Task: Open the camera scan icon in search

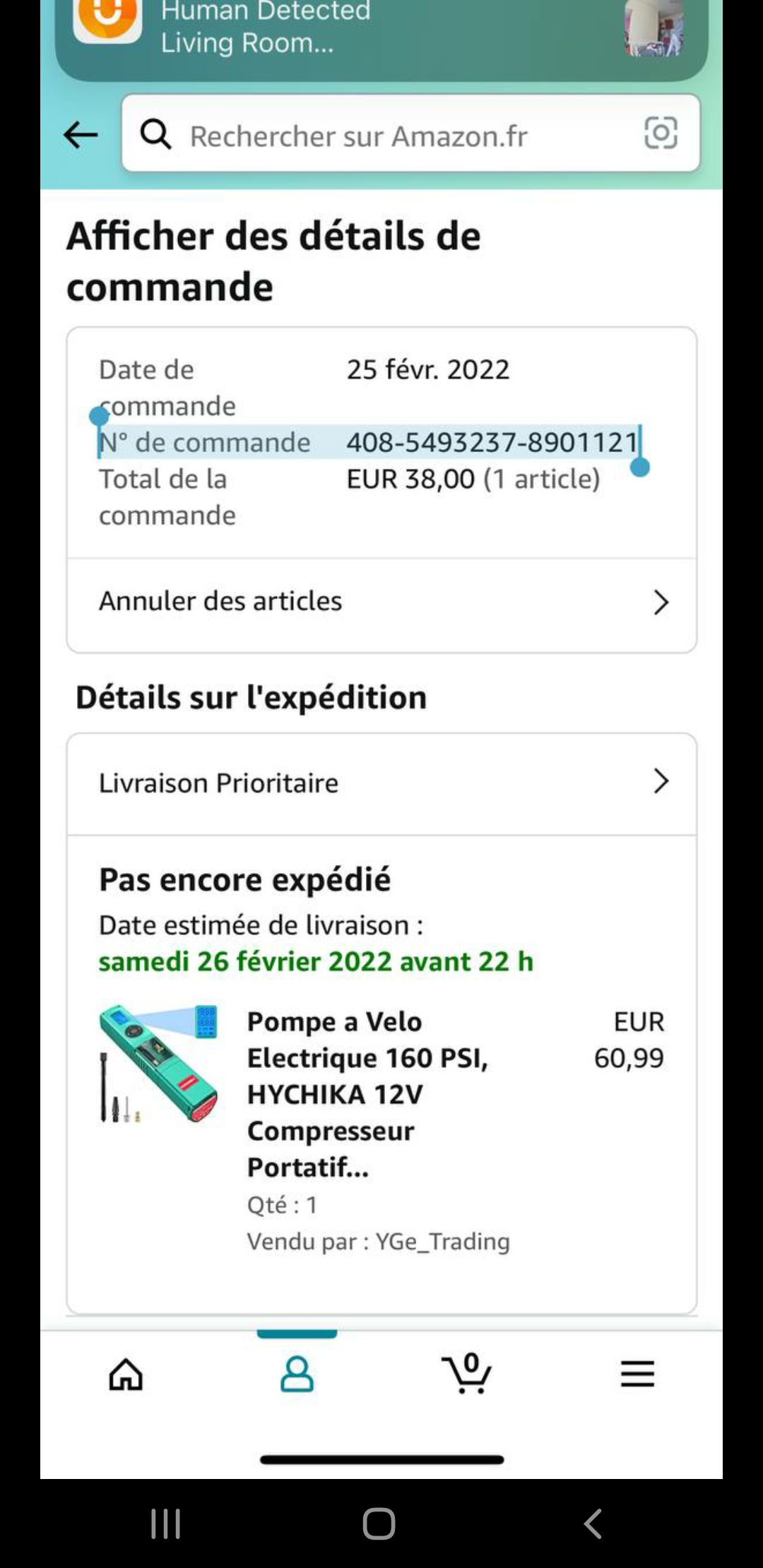Action: 661,133
